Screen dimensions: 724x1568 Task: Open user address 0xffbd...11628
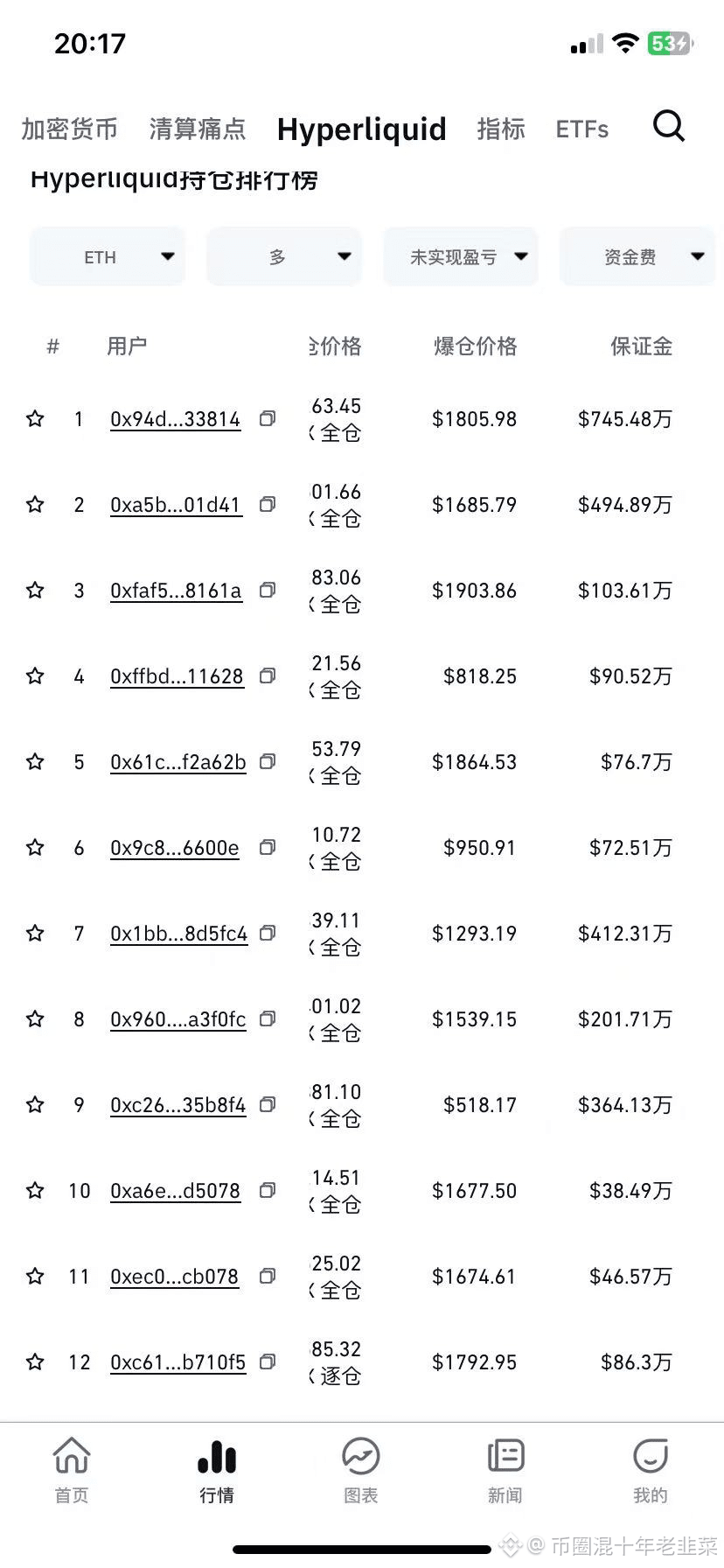(x=177, y=676)
